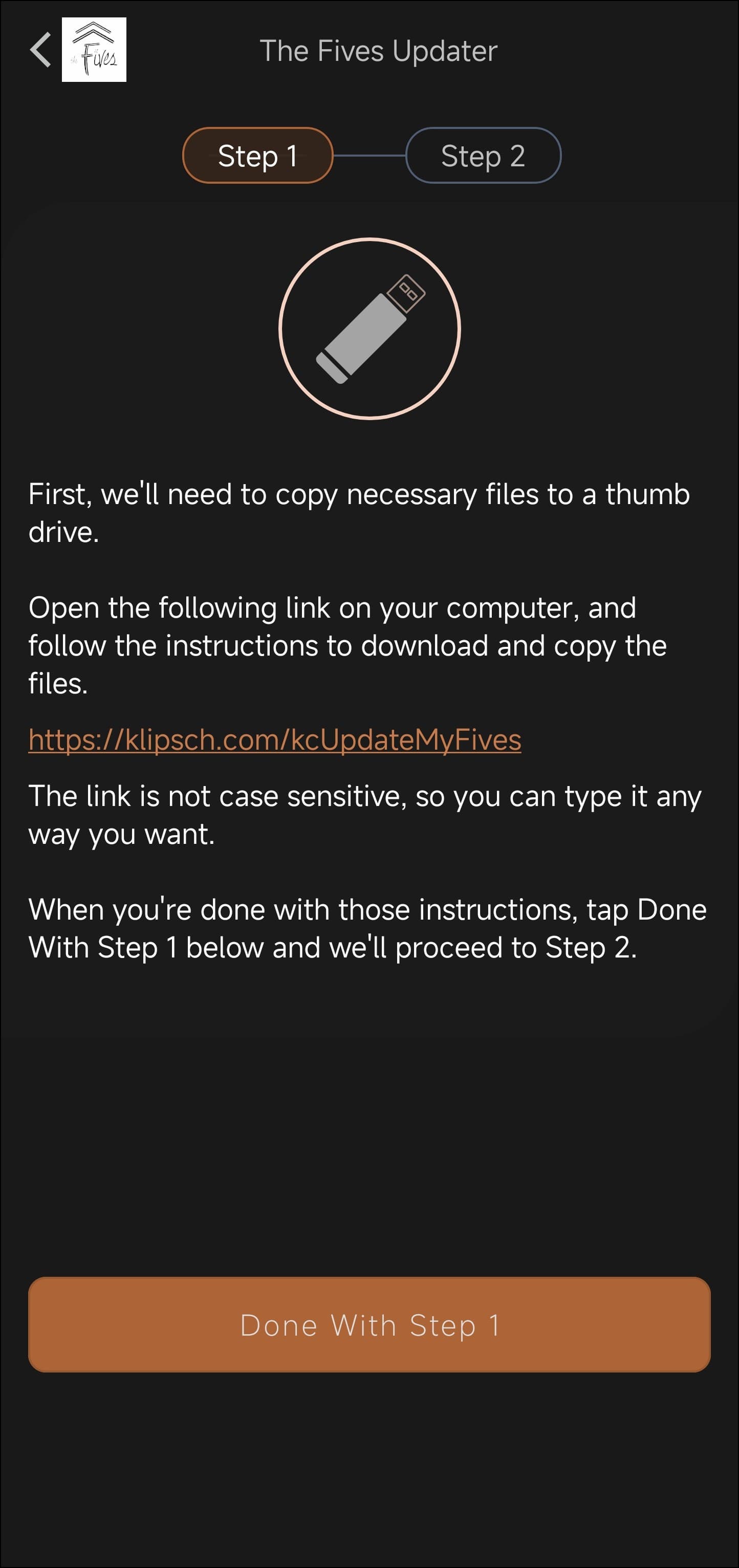Go back using the top-left arrow
Screen dimensions: 739x1568
40,50
